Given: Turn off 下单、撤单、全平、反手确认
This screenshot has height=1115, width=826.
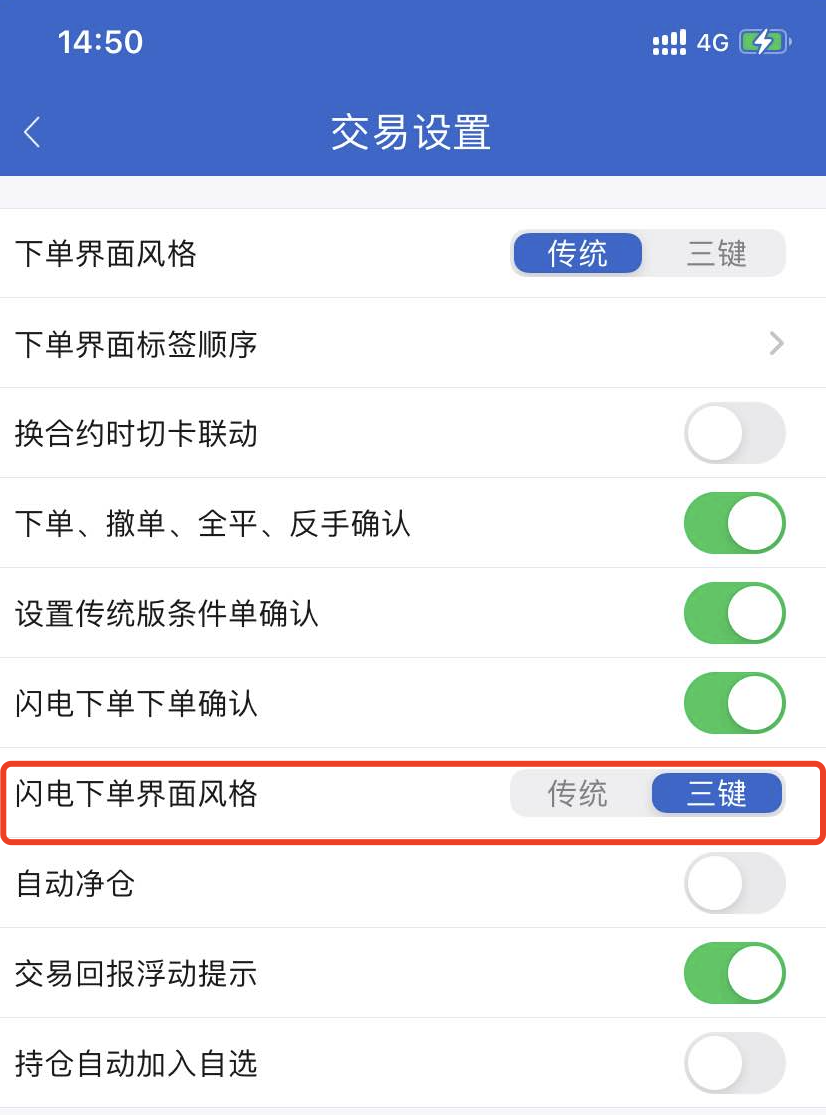Looking at the screenshot, I should pyautogui.click(x=734, y=523).
